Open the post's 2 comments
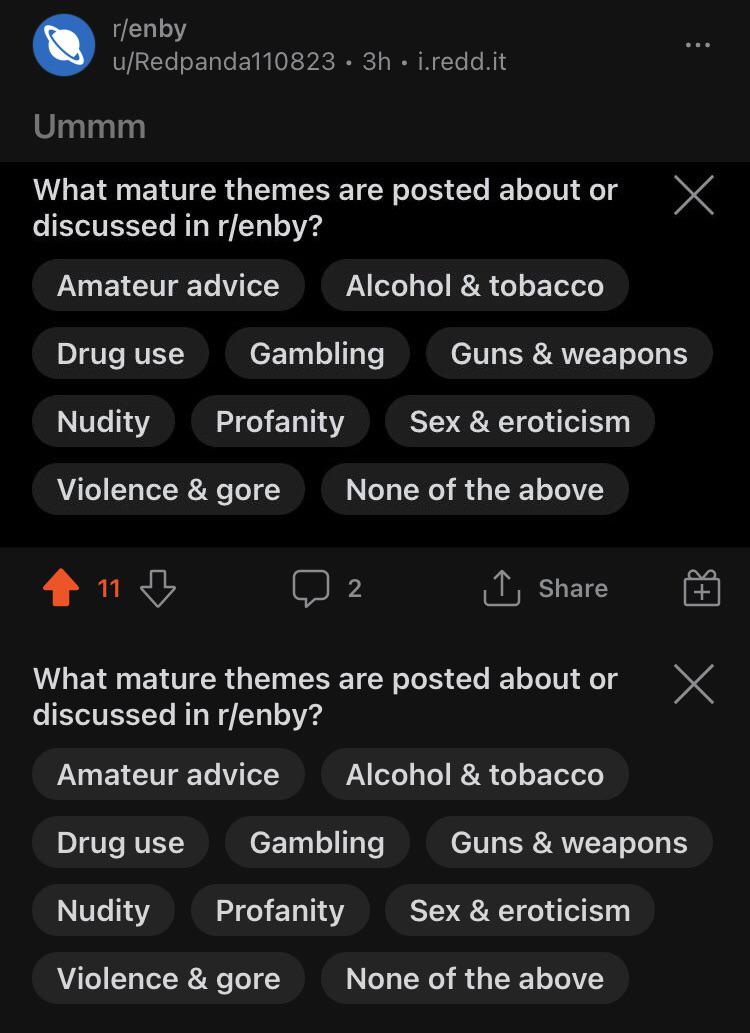 point(327,588)
